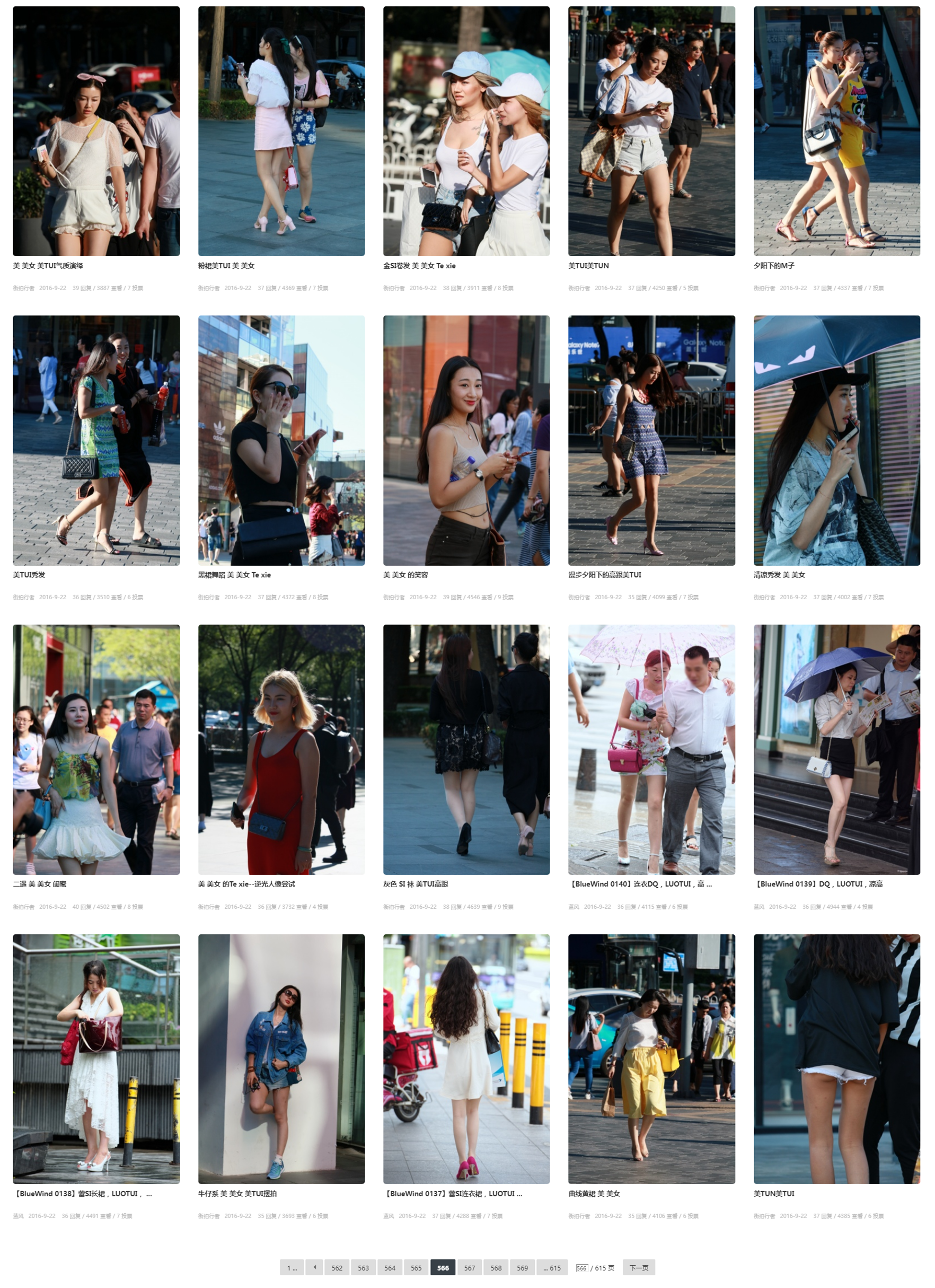This screenshot has height=1288, width=935.
Task: Open the post 清凉秀发 美 美女
Action: pyautogui.click(x=779, y=575)
